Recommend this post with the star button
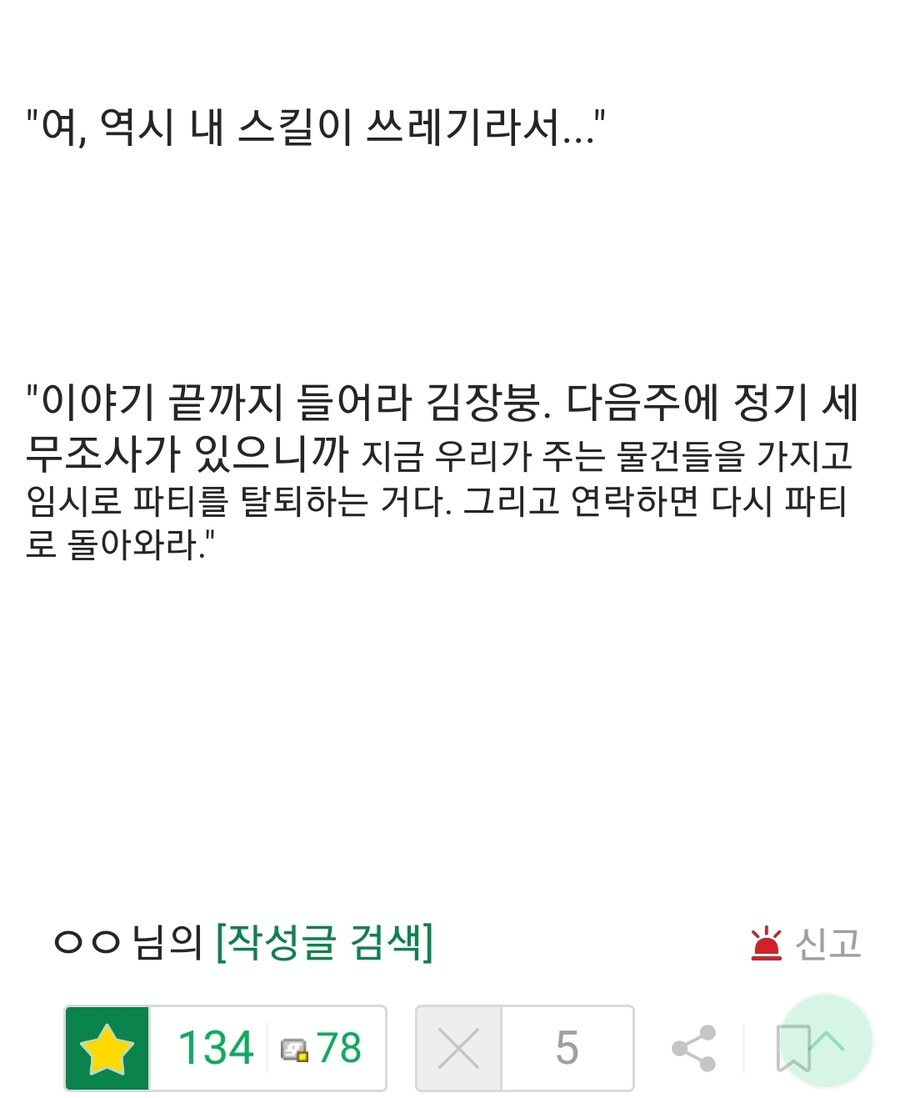The height and width of the screenshot is (1098, 900). [107, 1048]
